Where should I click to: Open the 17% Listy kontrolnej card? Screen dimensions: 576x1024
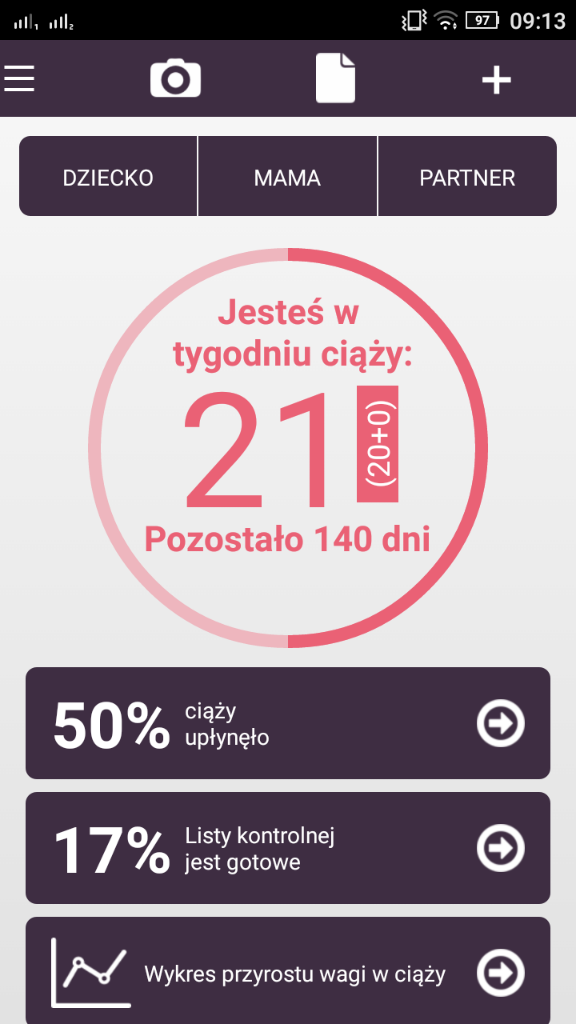pos(288,848)
